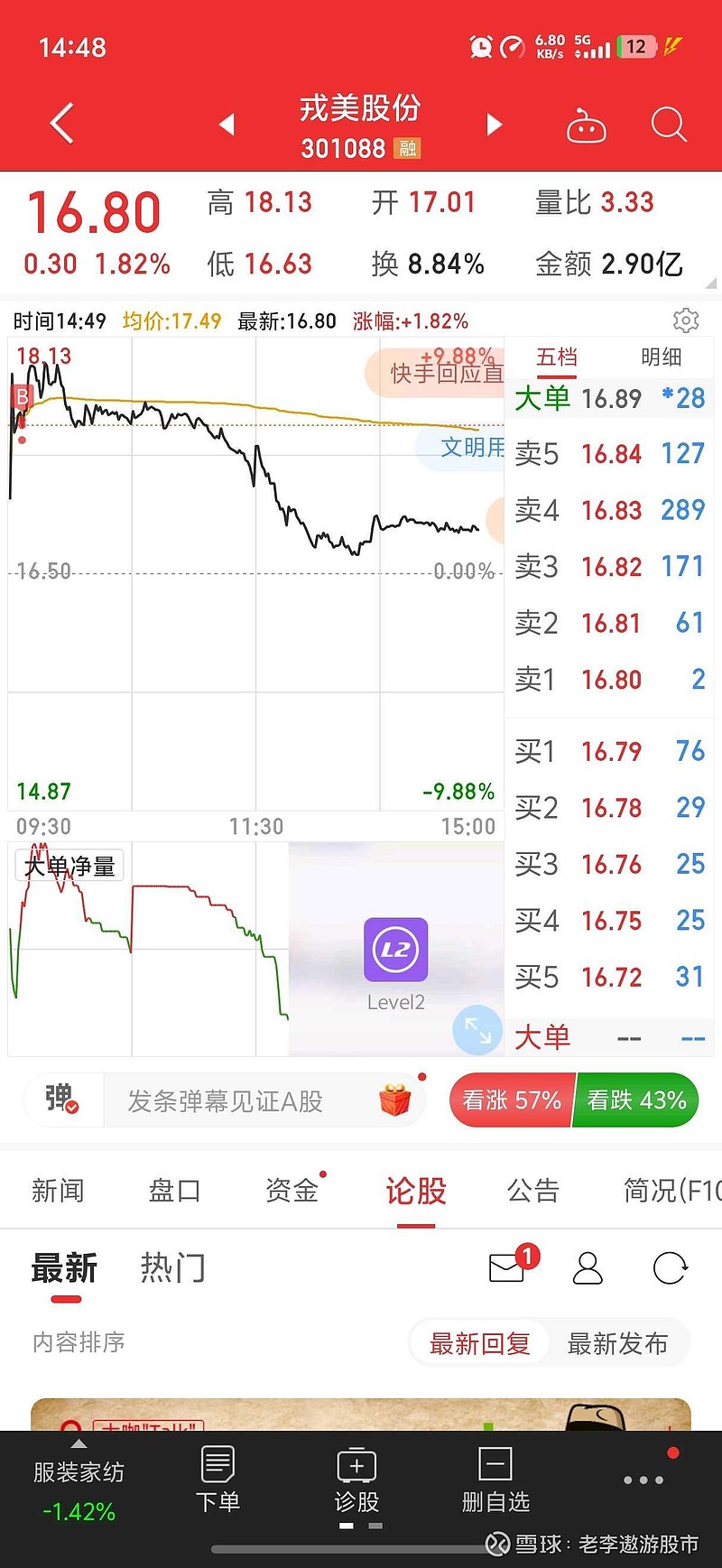Image resolution: width=722 pixels, height=1568 pixels.
Task: Switch to the previous stock
Action: pyautogui.click(x=227, y=124)
